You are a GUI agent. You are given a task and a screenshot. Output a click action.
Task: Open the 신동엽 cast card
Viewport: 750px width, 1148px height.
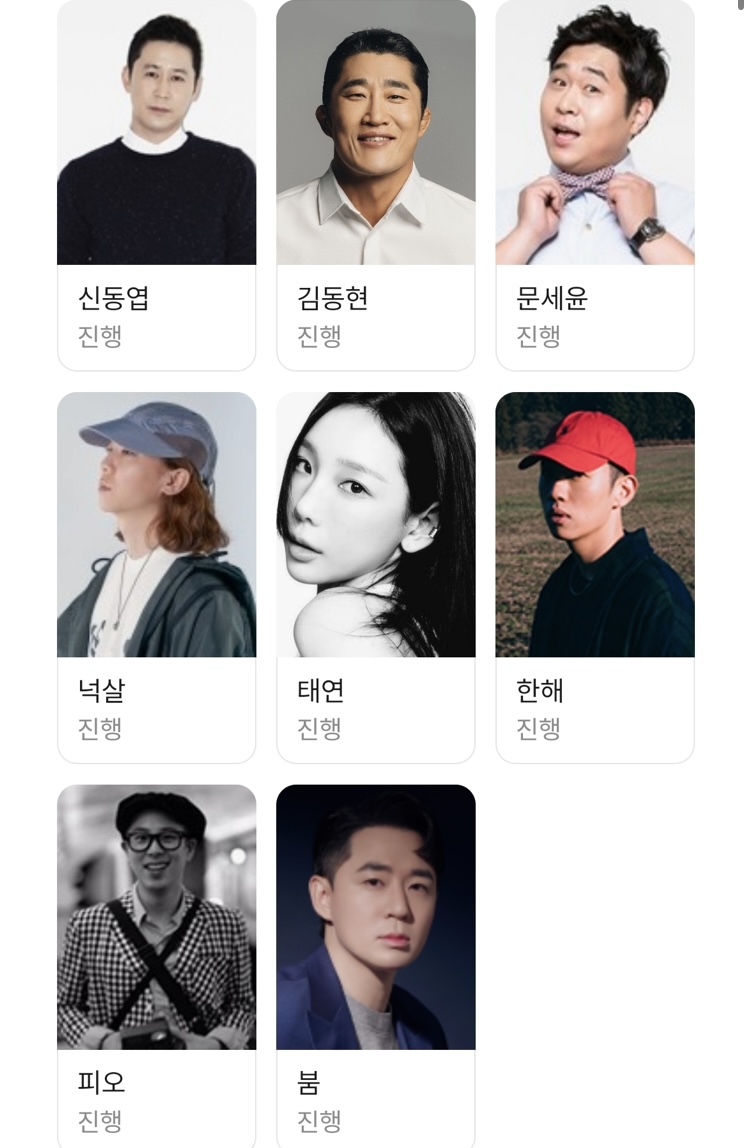[156, 185]
